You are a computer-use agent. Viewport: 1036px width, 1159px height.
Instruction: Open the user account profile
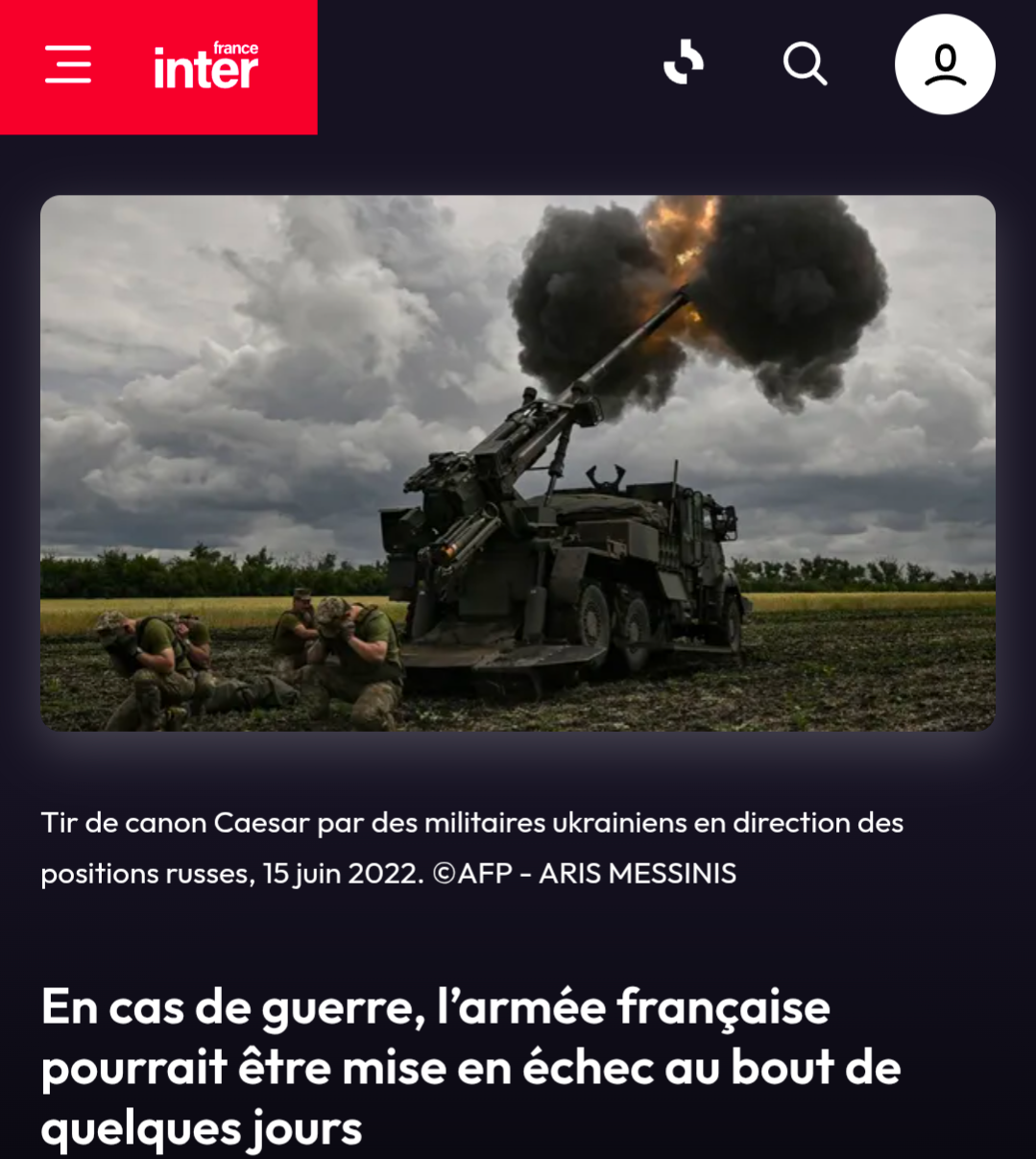point(945,64)
